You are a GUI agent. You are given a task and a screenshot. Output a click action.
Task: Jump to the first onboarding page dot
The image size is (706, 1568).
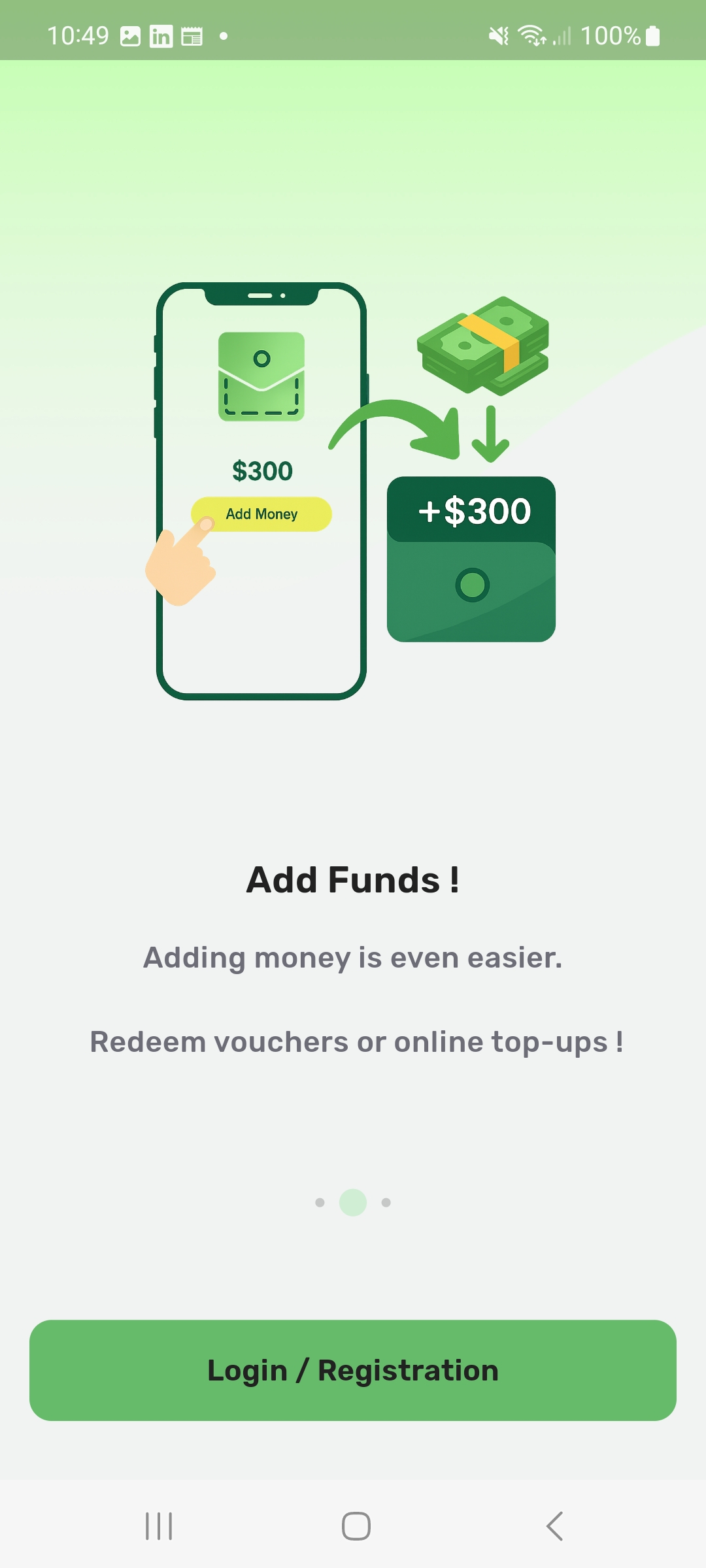click(320, 1202)
